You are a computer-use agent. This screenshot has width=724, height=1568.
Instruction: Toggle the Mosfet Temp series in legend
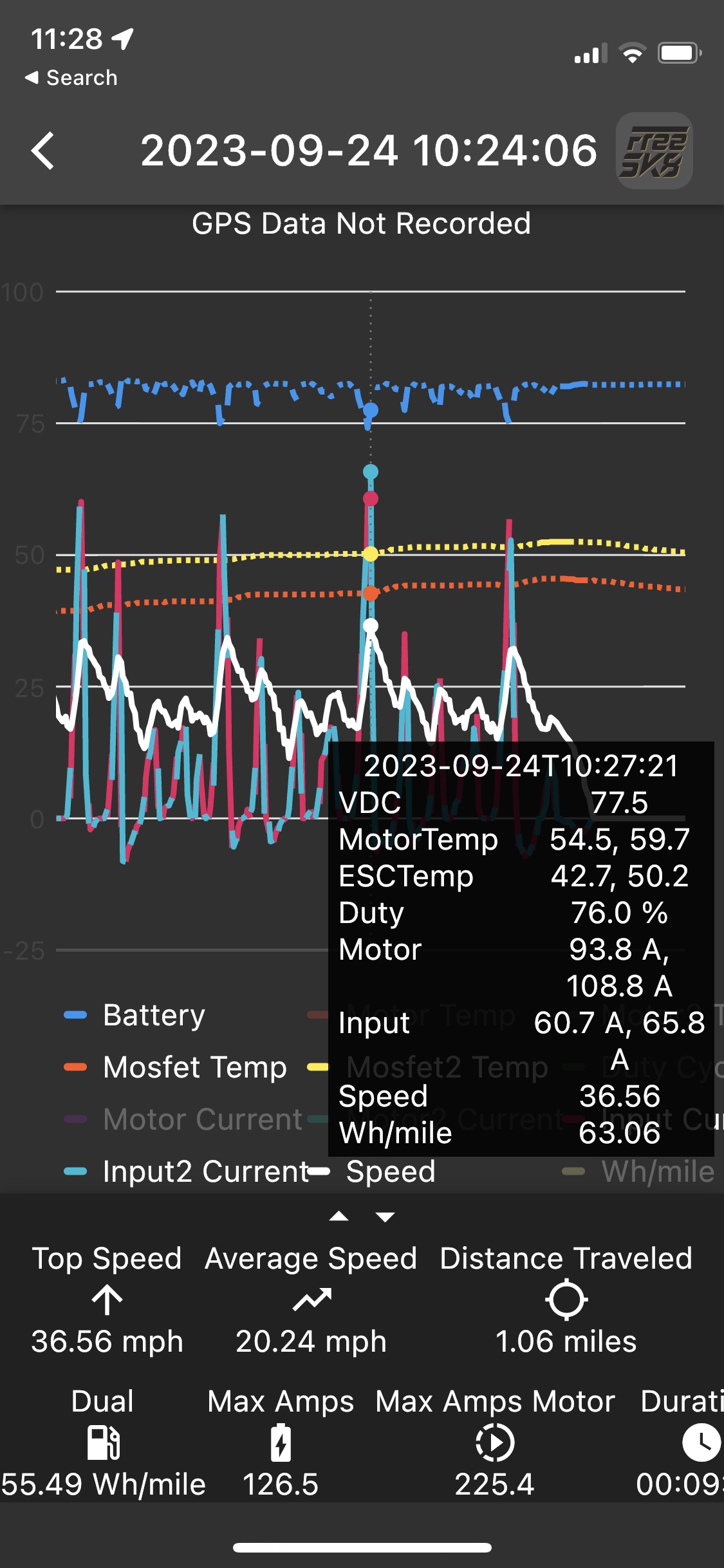point(175,1067)
